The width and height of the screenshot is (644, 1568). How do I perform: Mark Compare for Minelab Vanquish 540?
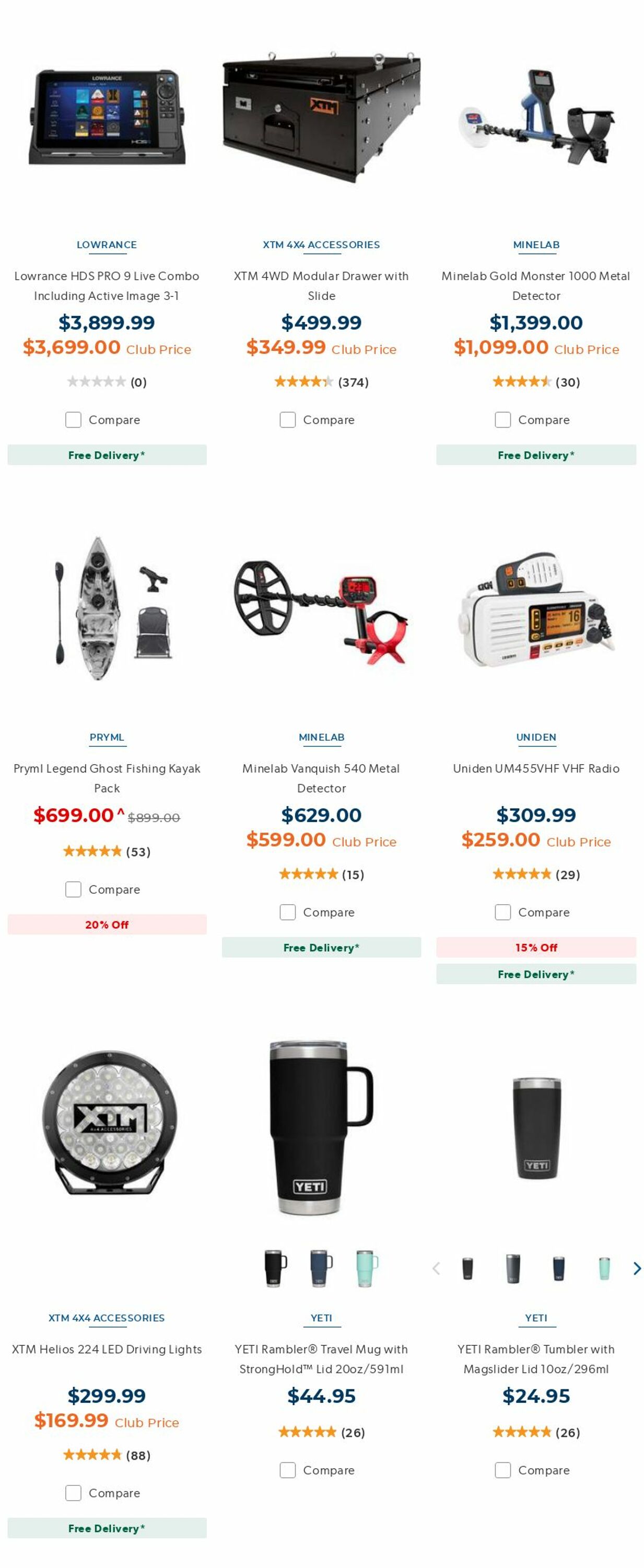(288, 913)
